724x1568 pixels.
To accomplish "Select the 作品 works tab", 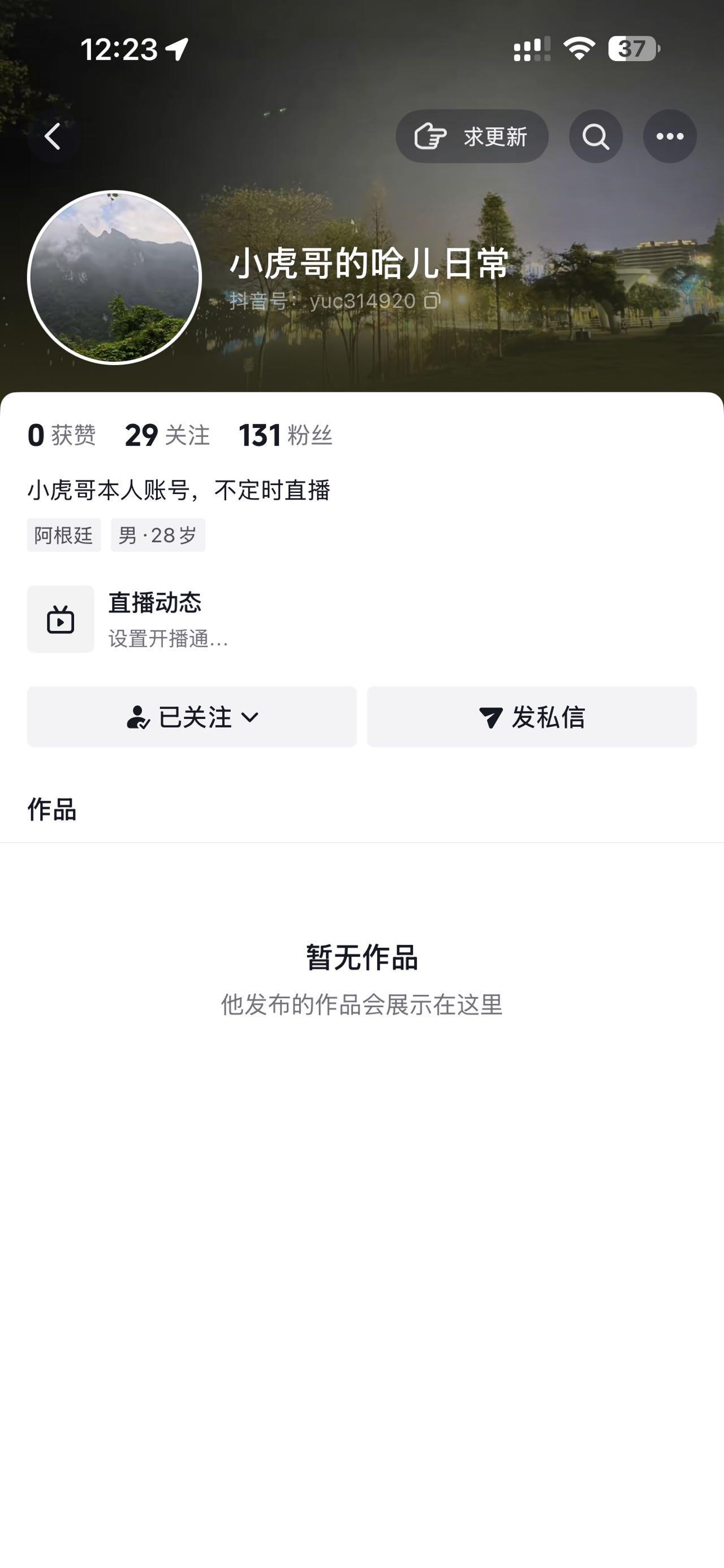I will pos(52,809).
